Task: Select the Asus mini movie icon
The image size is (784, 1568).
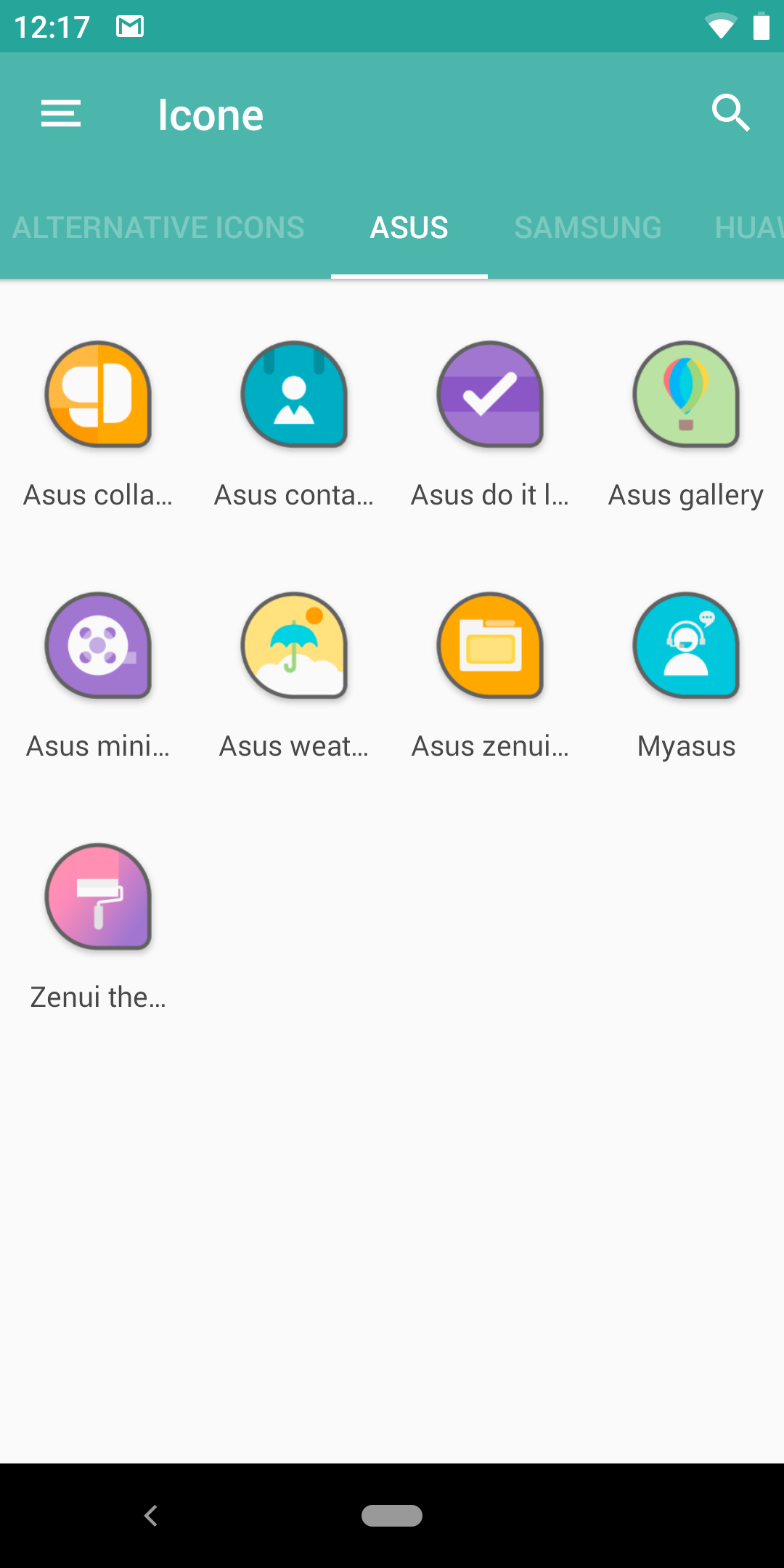Action: [98, 645]
